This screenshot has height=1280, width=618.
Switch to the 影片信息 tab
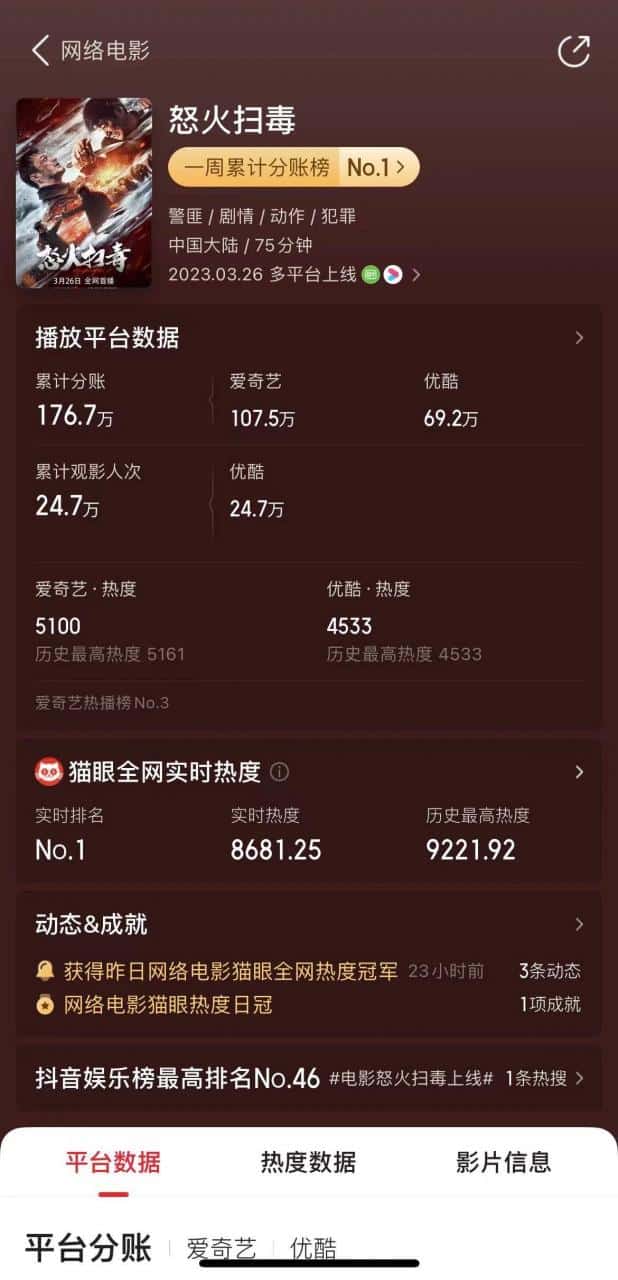pyautogui.click(x=503, y=1162)
